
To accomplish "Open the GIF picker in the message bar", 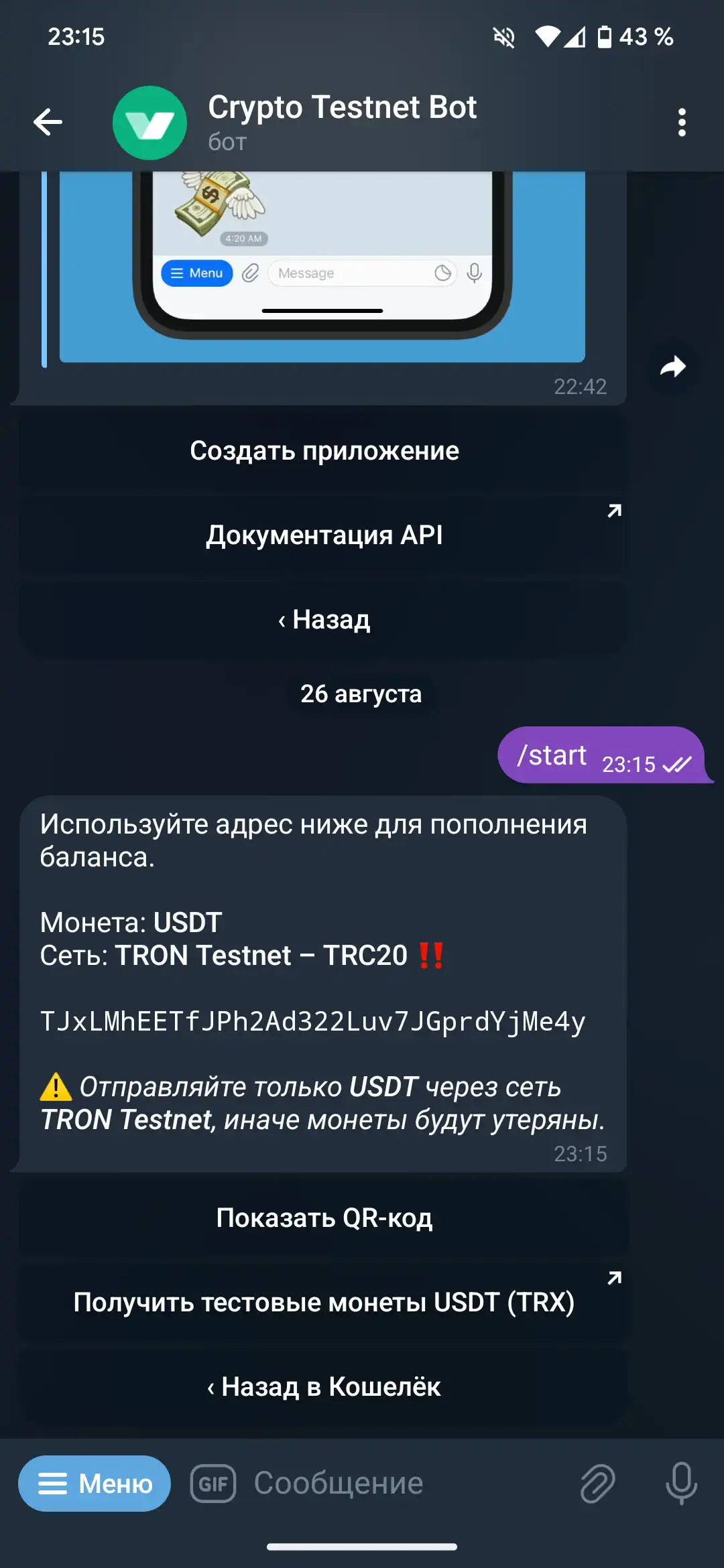I will [213, 1484].
